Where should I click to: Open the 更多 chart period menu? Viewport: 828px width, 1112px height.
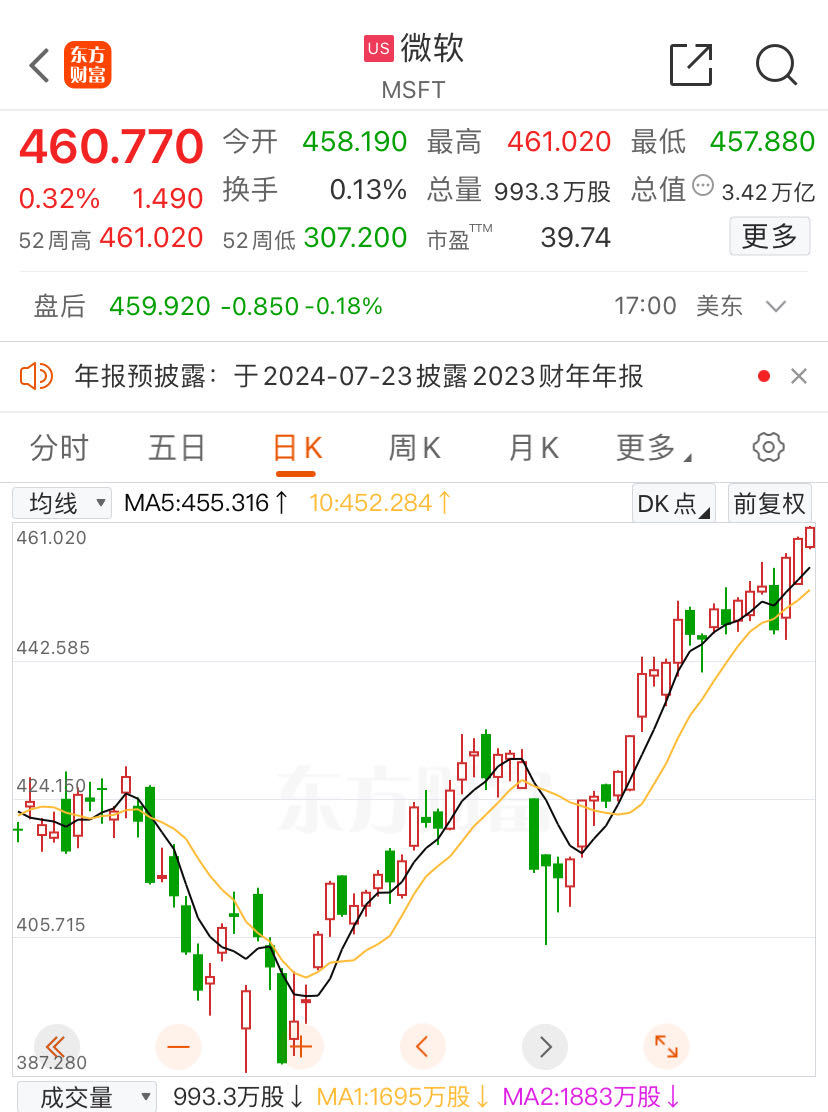pyautogui.click(x=653, y=448)
